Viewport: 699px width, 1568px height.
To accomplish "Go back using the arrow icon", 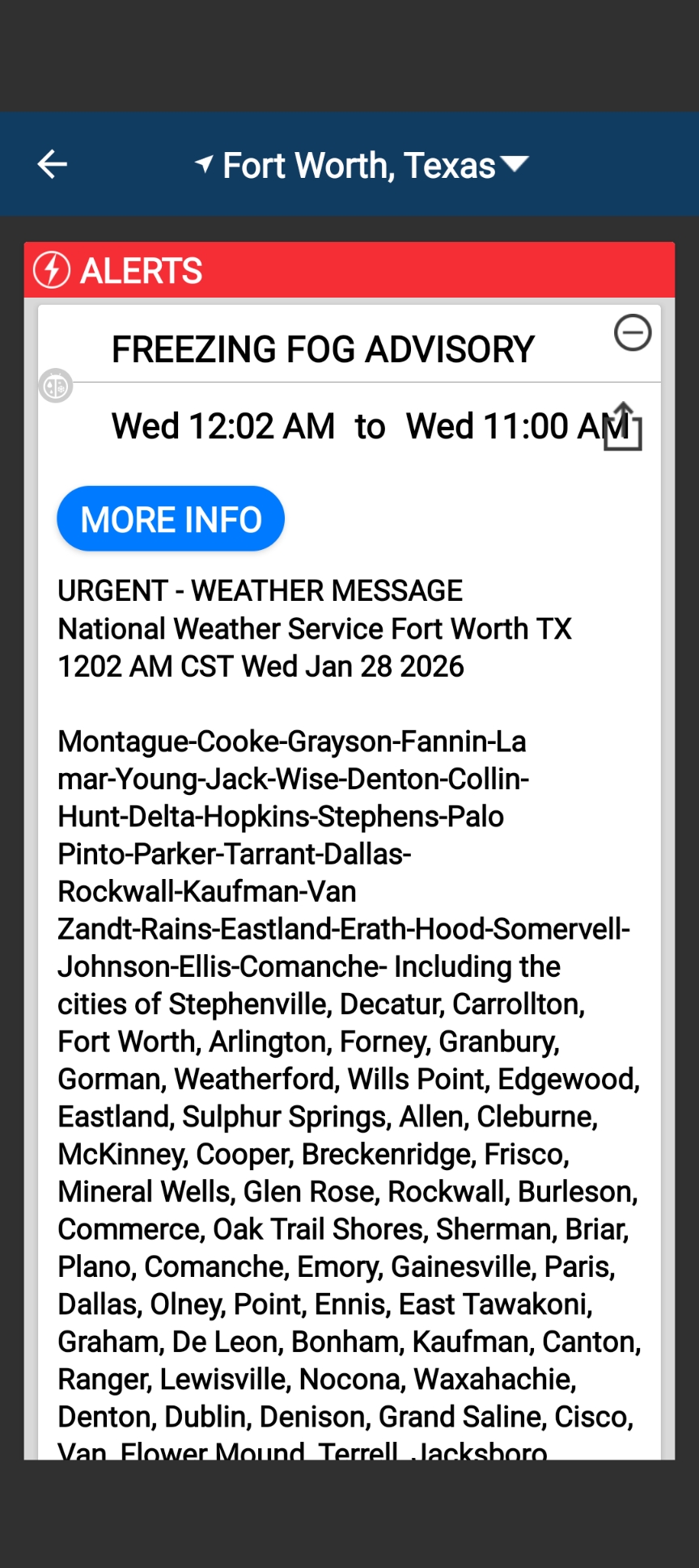I will [x=53, y=164].
